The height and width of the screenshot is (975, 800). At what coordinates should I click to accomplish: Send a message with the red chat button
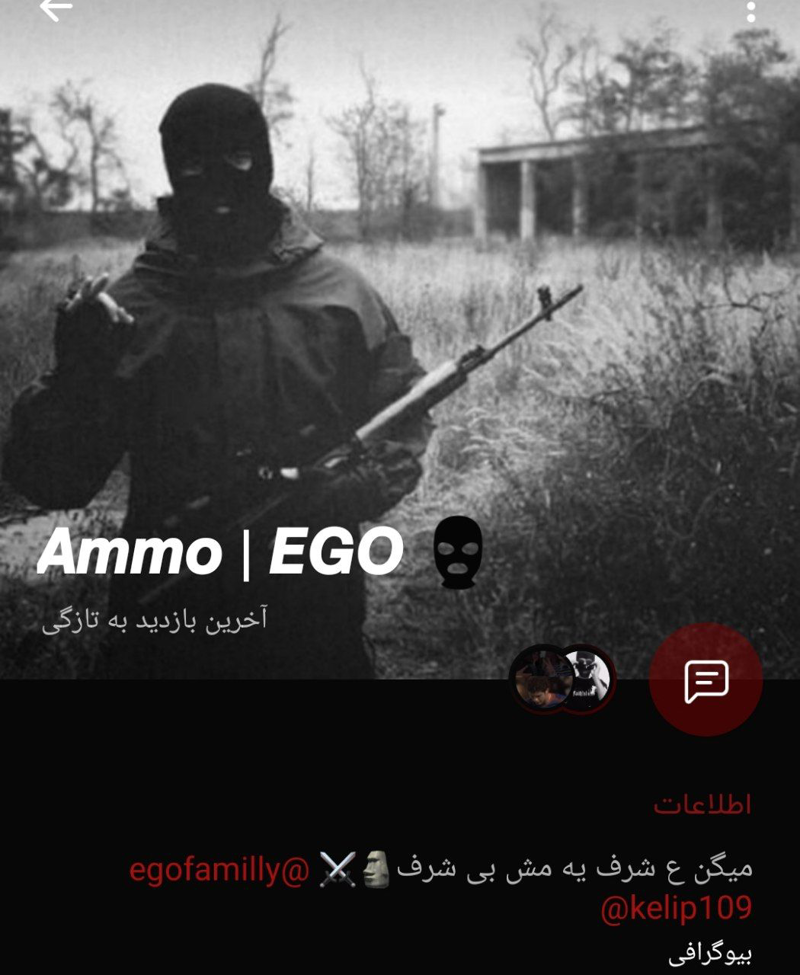[706, 681]
